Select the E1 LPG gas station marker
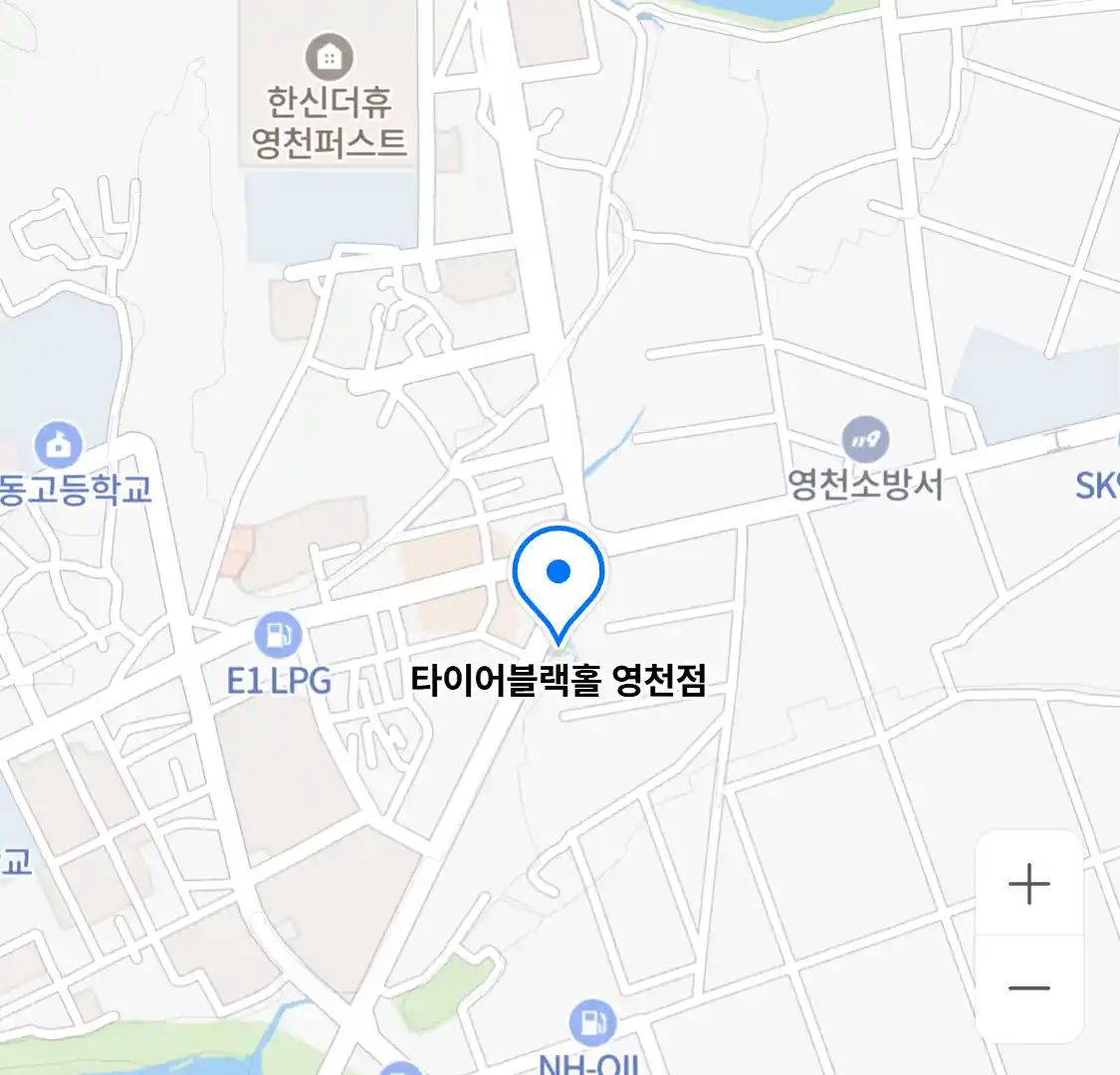This screenshot has height=1075, width=1120. (278, 635)
